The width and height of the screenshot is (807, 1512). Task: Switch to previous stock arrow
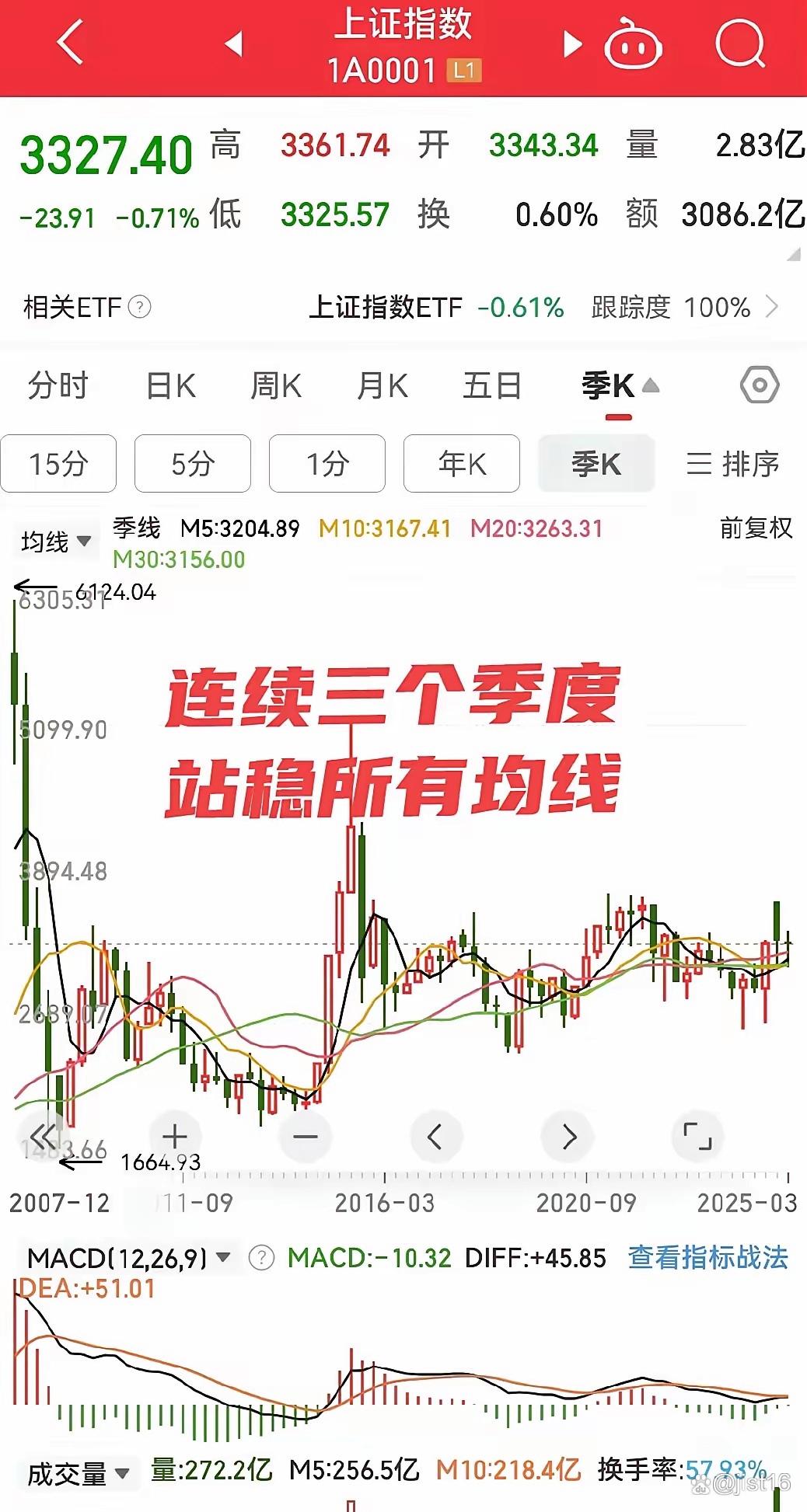click(x=233, y=44)
